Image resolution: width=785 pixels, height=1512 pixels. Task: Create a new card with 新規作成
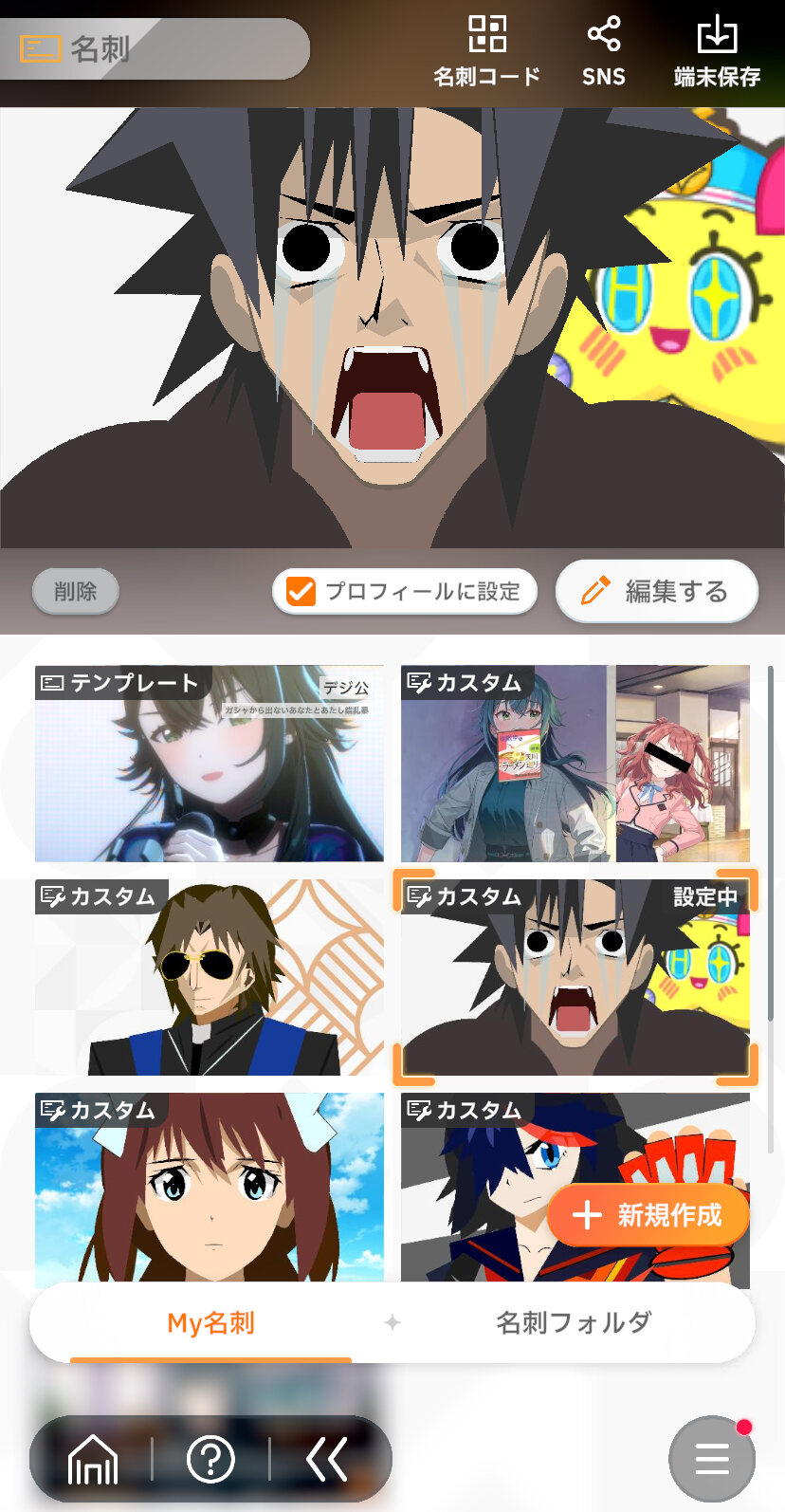pyautogui.click(x=648, y=1215)
